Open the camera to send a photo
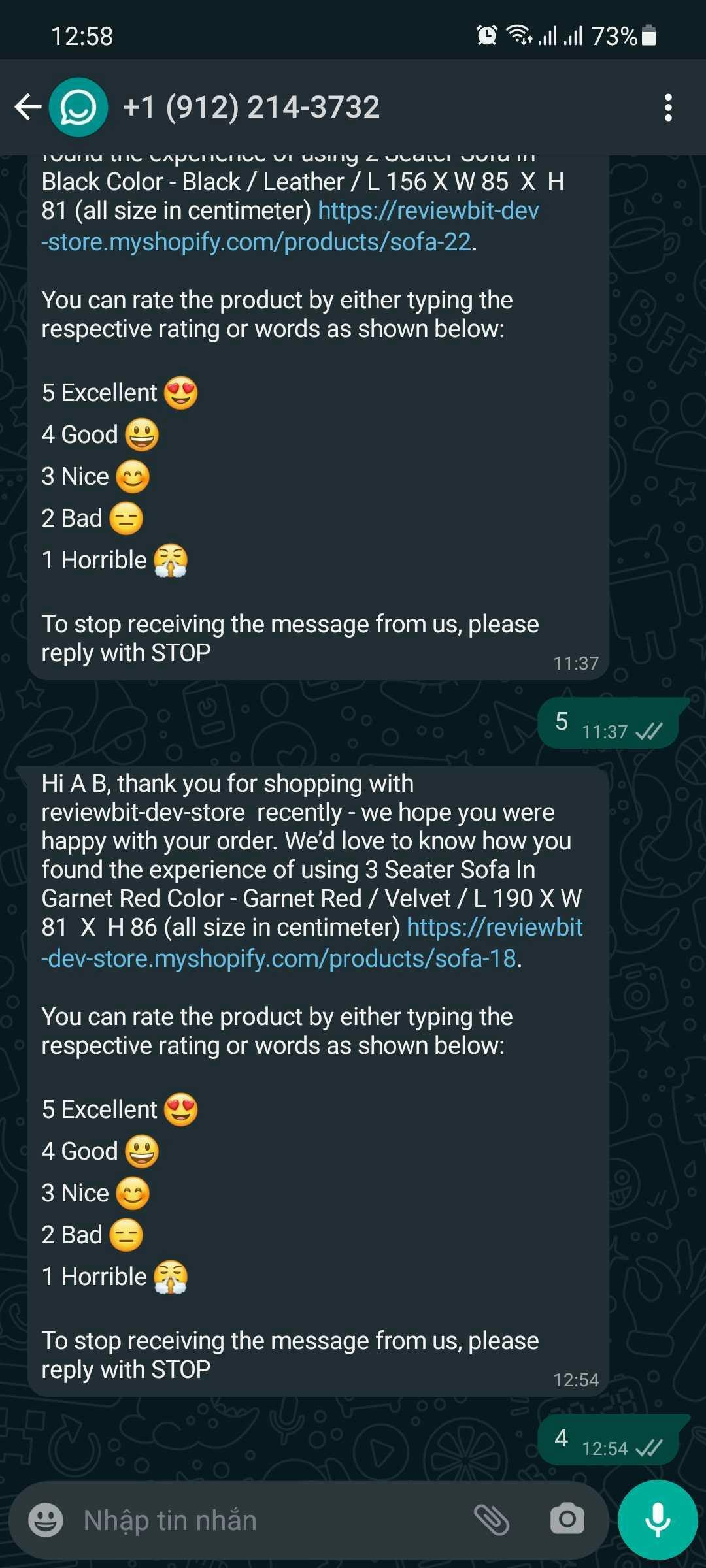Screen dimensions: 706x1568 (567, 1520)
